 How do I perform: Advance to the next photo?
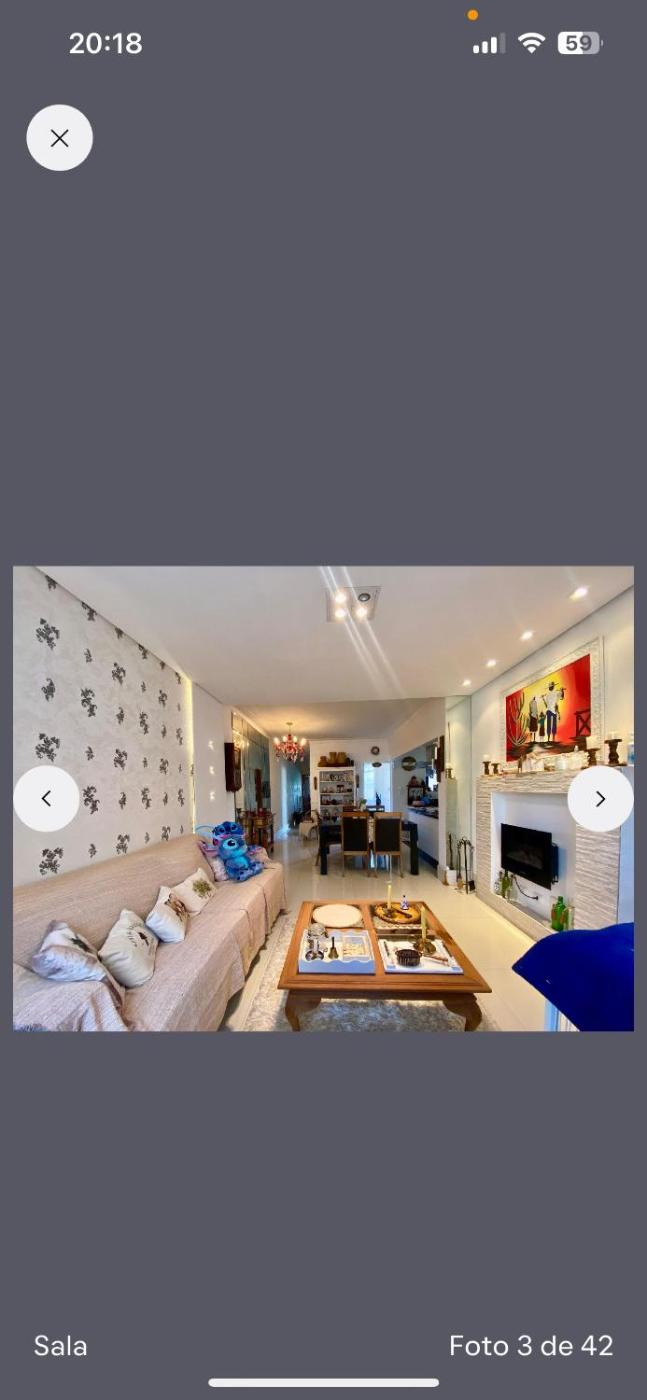(600, 798)
